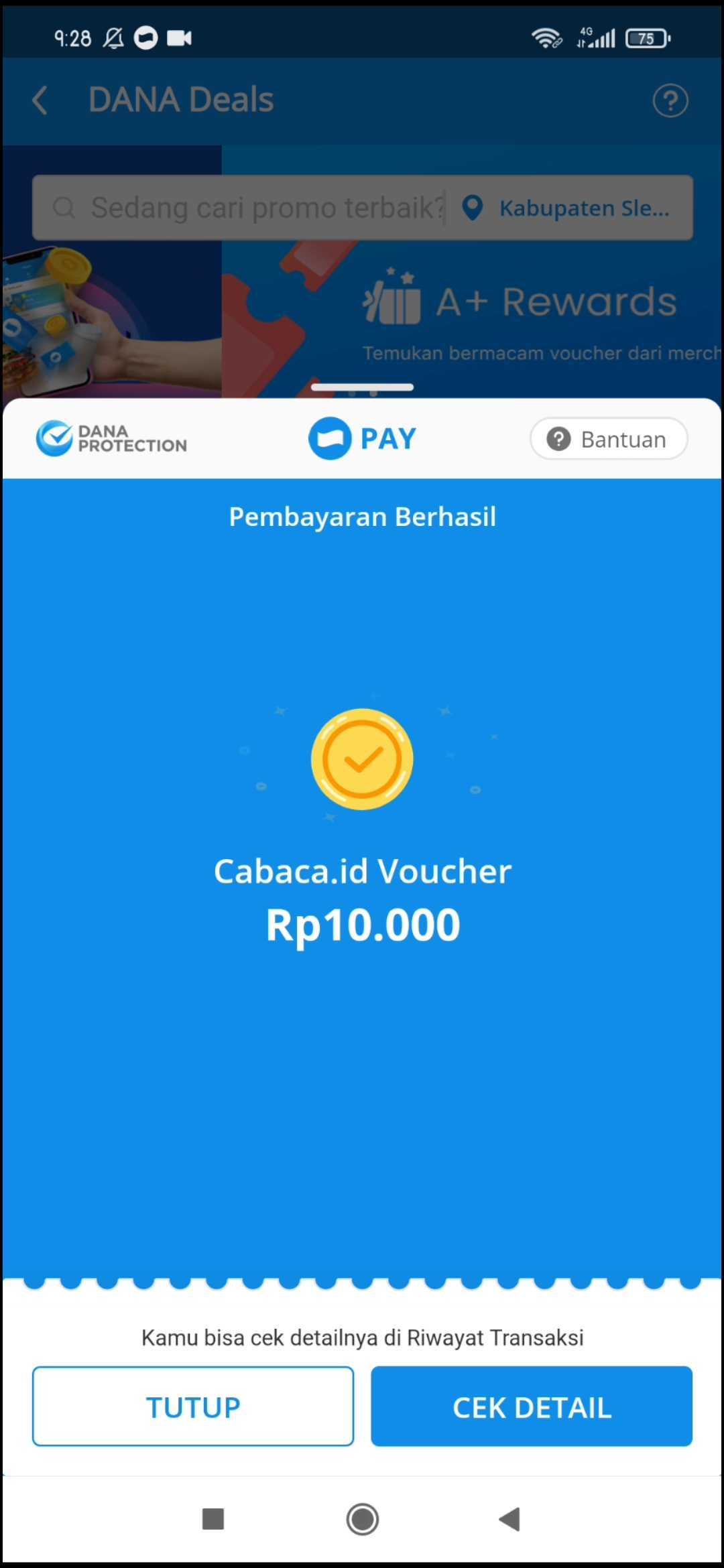The image size is (724, 1568).
Task: Go back from DANA Deals
Action: 40,101
